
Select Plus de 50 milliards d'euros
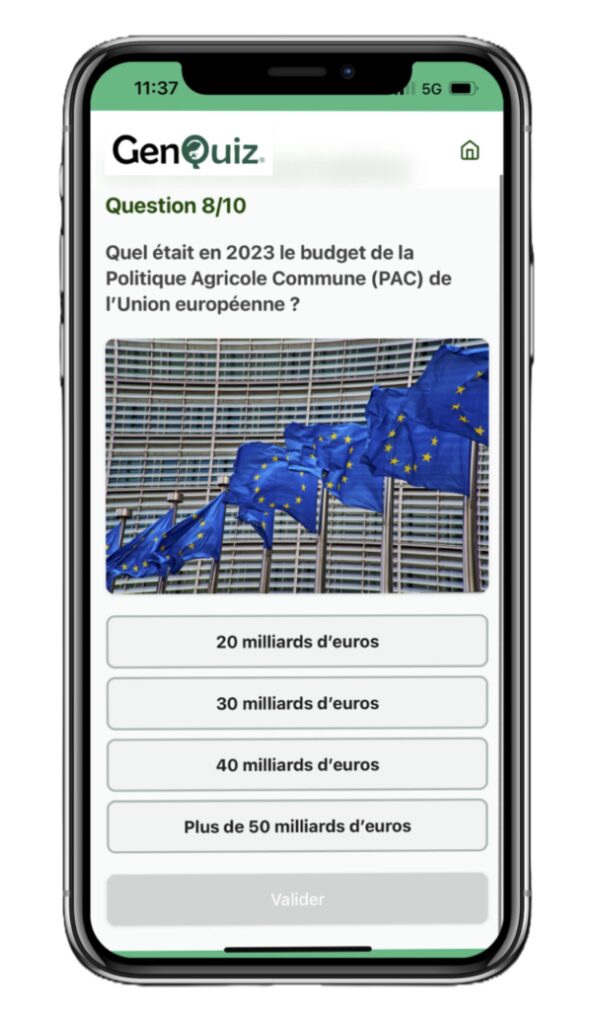[297, 826]
